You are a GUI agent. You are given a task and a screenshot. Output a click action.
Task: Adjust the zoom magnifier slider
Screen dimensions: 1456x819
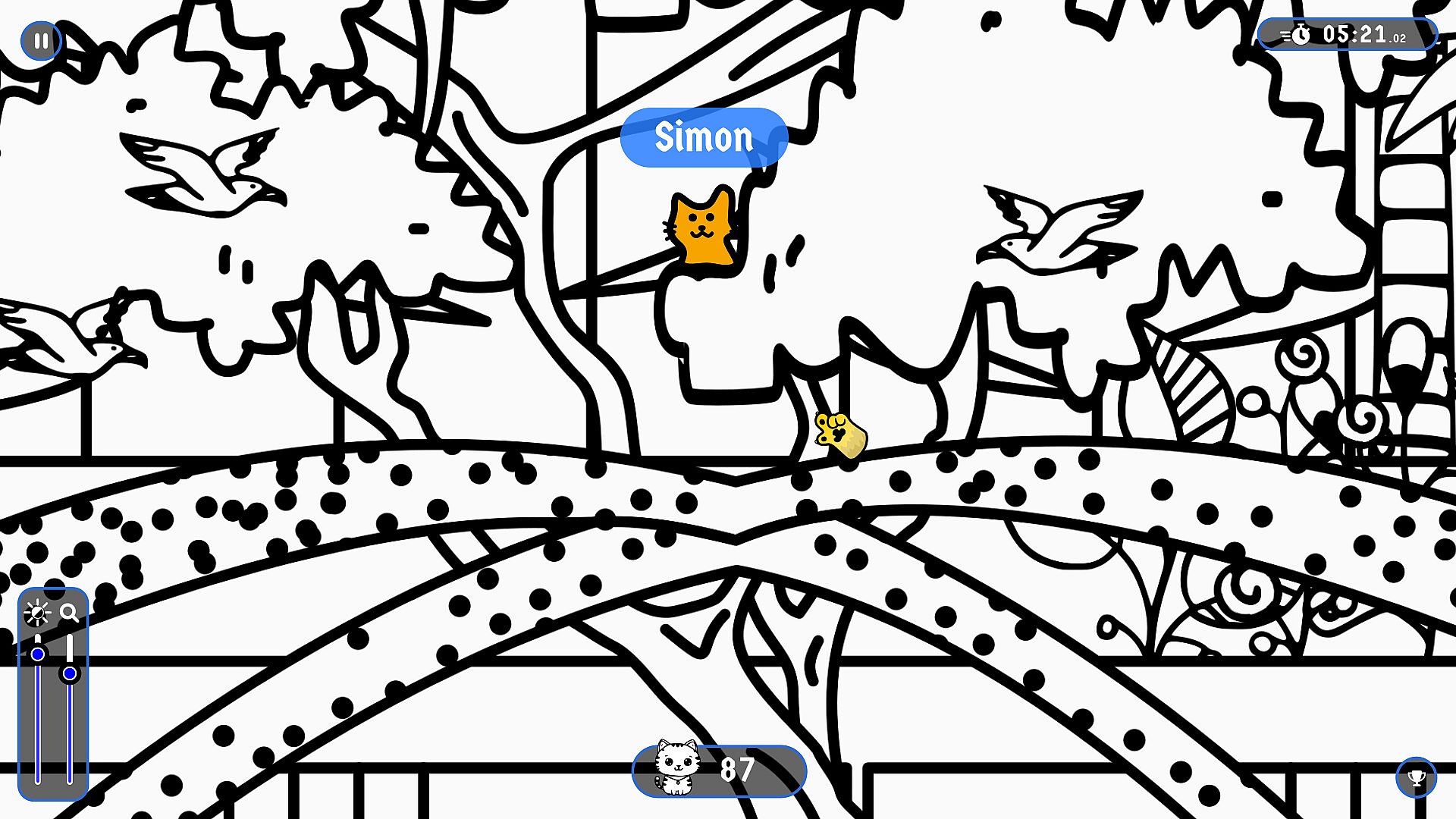70,673
